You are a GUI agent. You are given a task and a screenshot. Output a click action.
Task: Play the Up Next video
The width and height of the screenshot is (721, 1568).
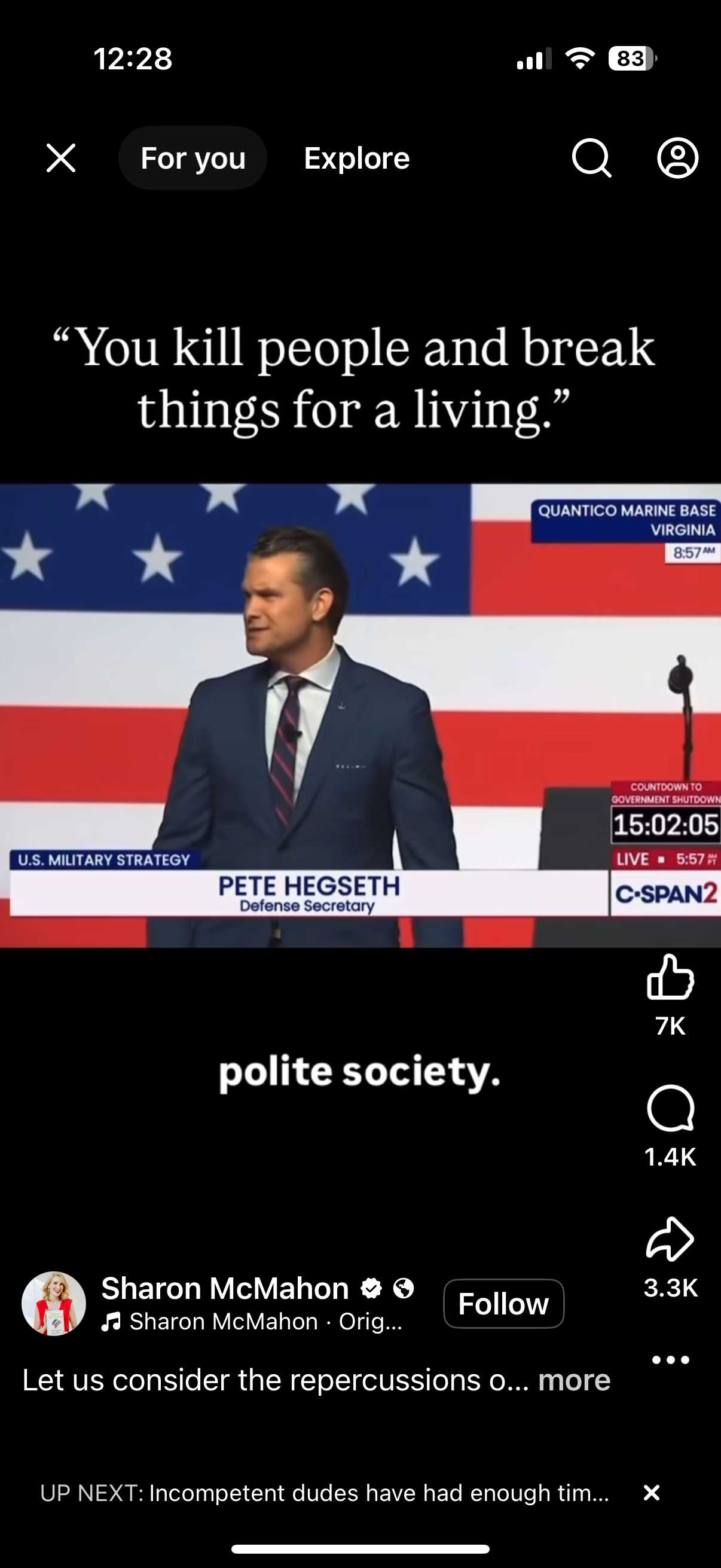(324, 1493)
